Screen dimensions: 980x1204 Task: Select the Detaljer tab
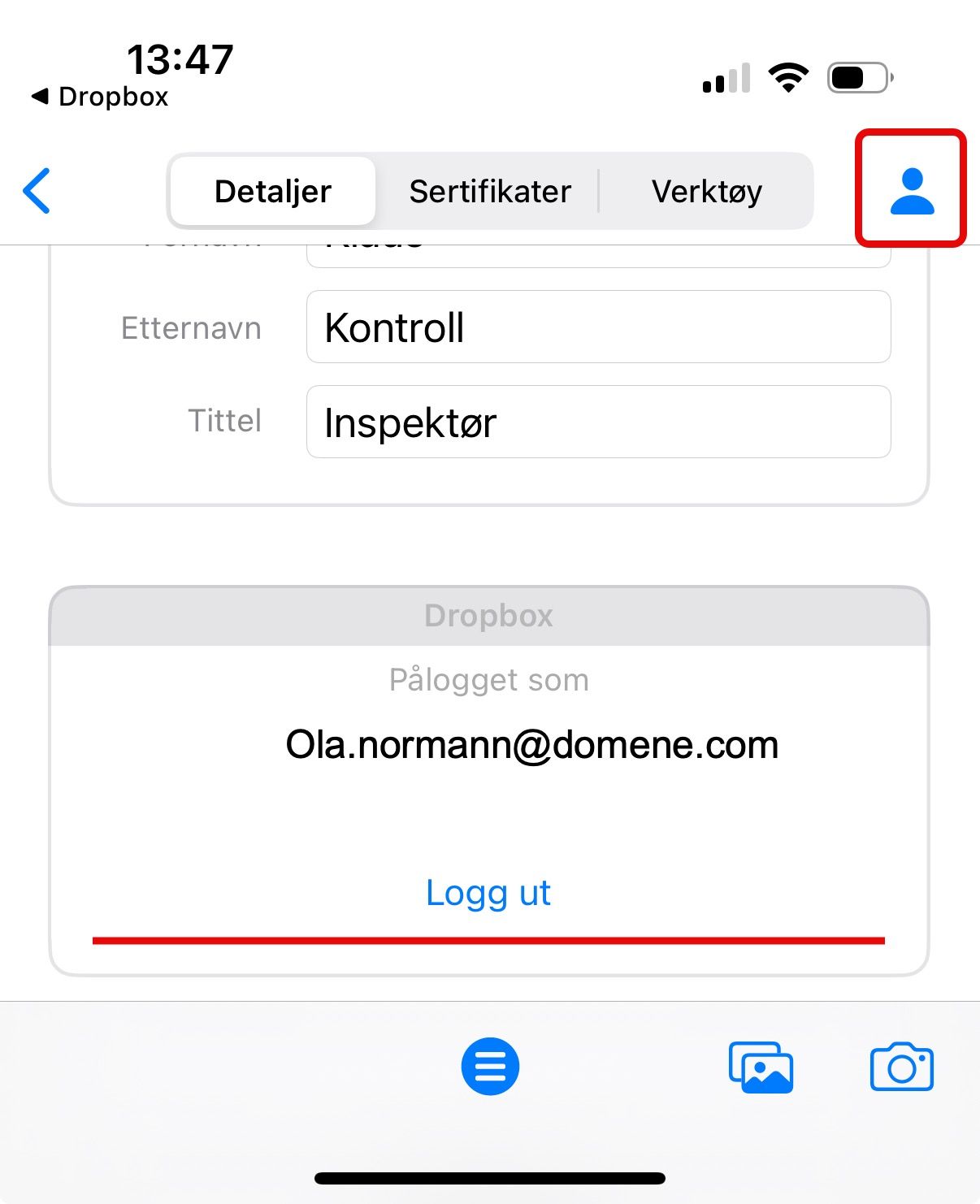(273, 192)
